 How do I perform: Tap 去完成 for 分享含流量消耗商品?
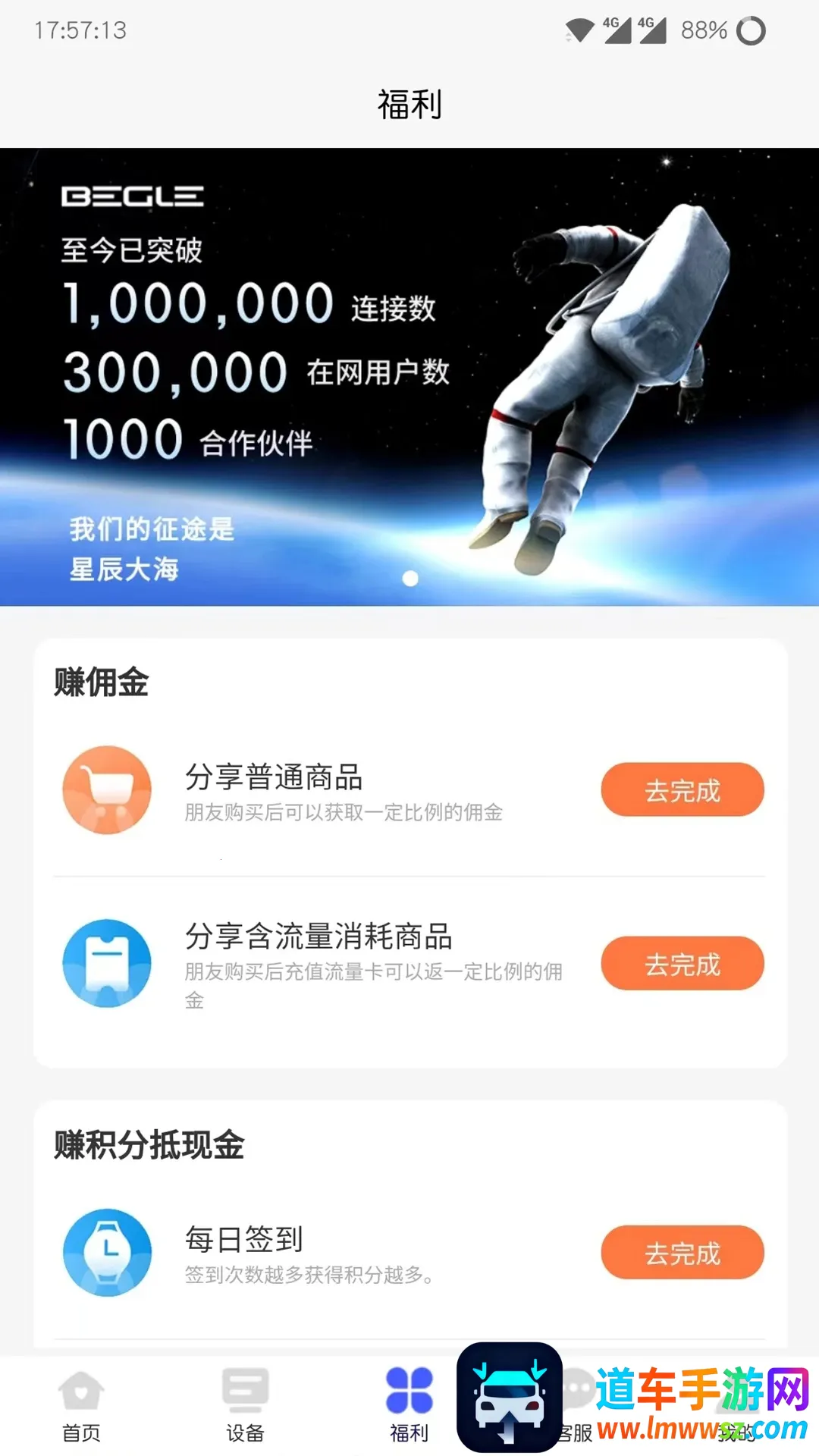click(682, 964)
